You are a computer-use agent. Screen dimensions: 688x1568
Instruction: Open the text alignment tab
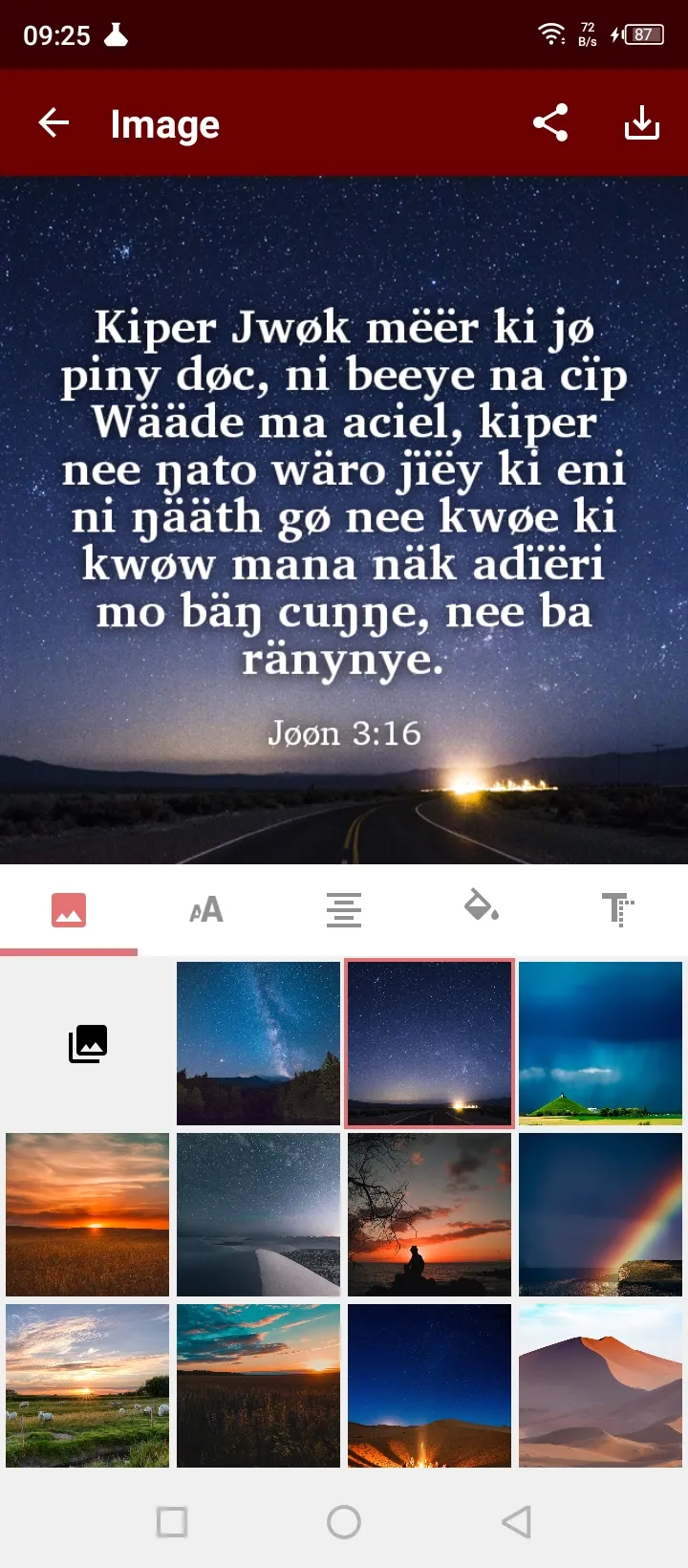pos(344,909)
